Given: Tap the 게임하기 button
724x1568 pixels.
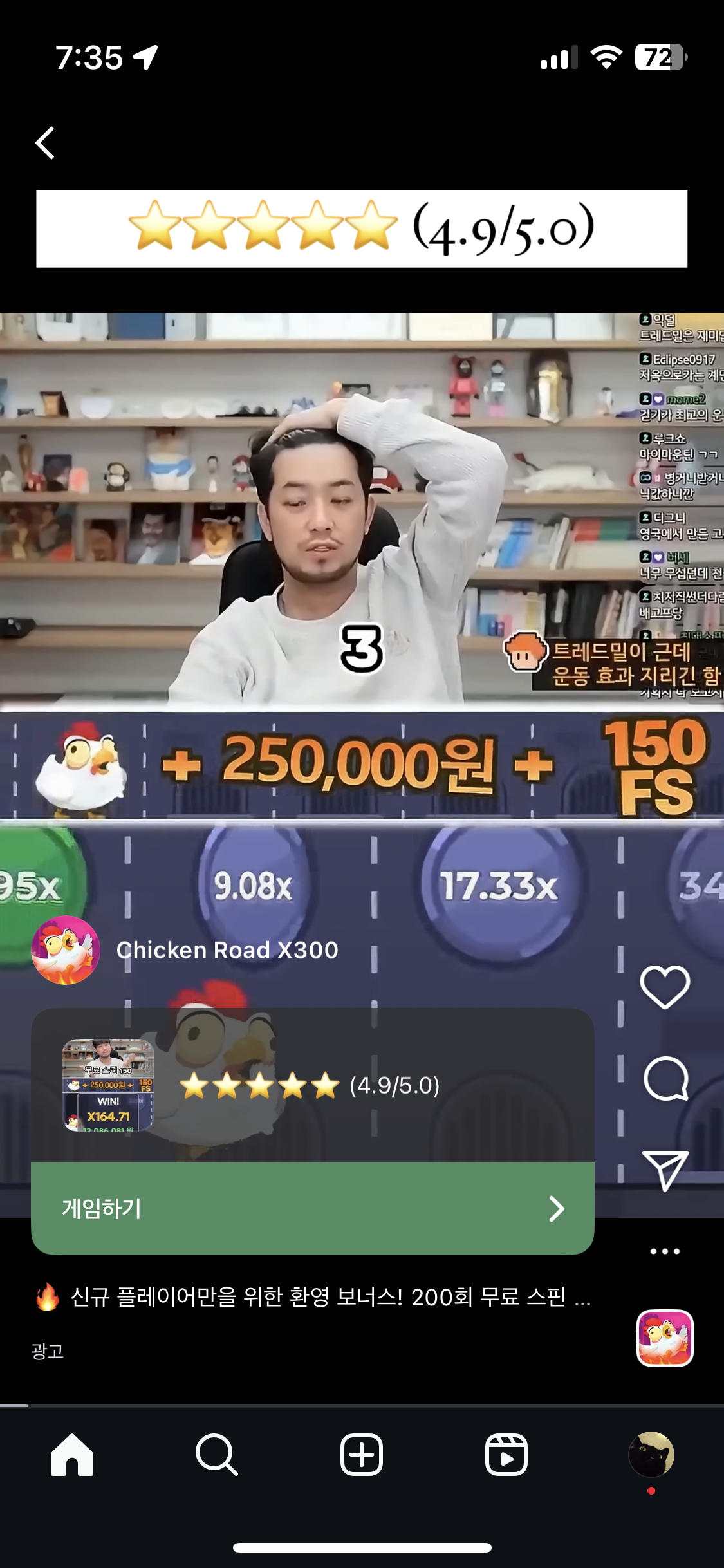Looking at the screenshot, I should [x=312, y=1208].
